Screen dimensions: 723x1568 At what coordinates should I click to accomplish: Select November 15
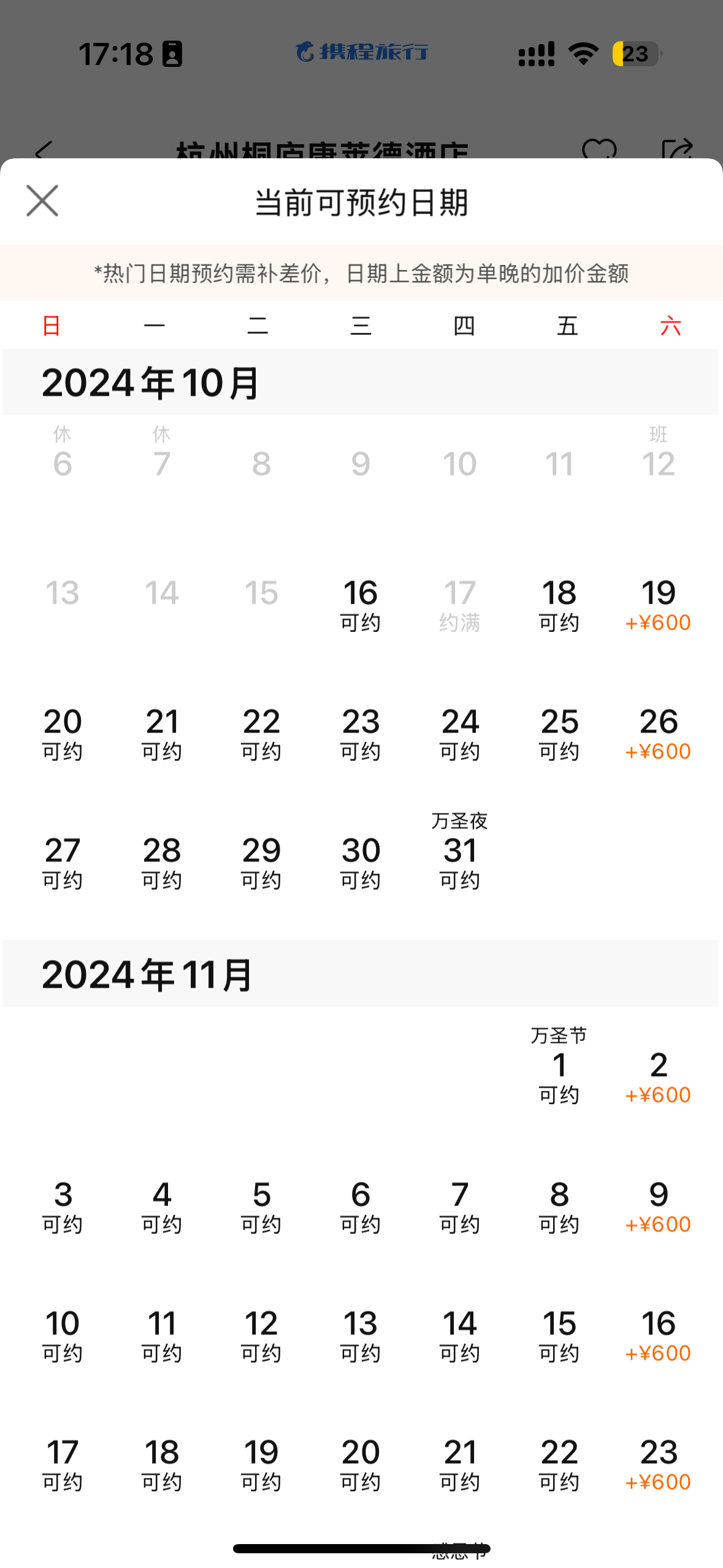tap(559, 1335)
